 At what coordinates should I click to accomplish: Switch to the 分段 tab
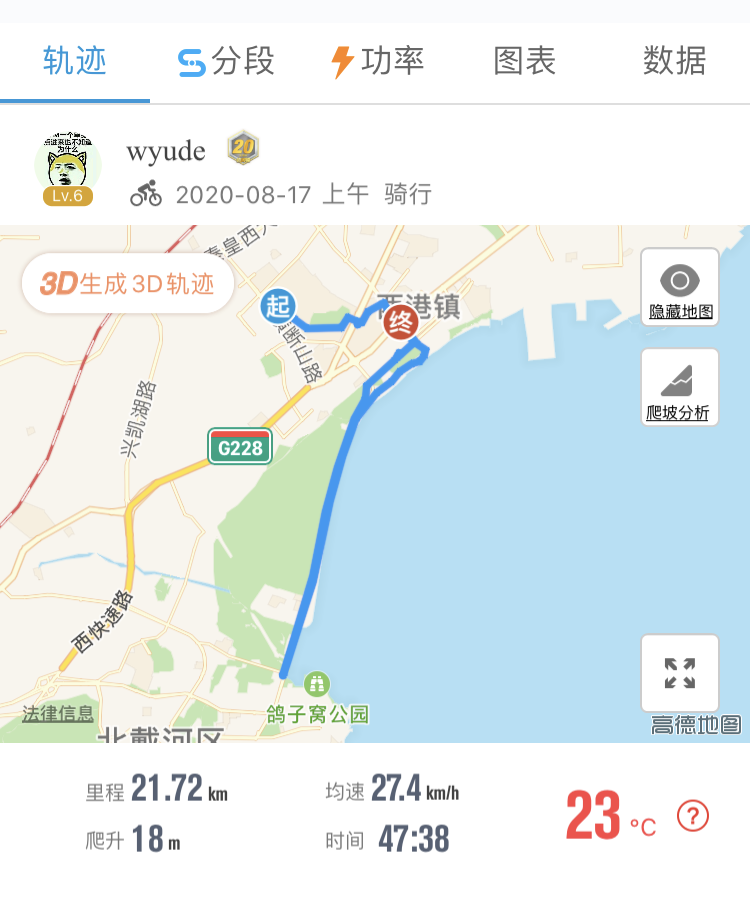coord(225,61)
